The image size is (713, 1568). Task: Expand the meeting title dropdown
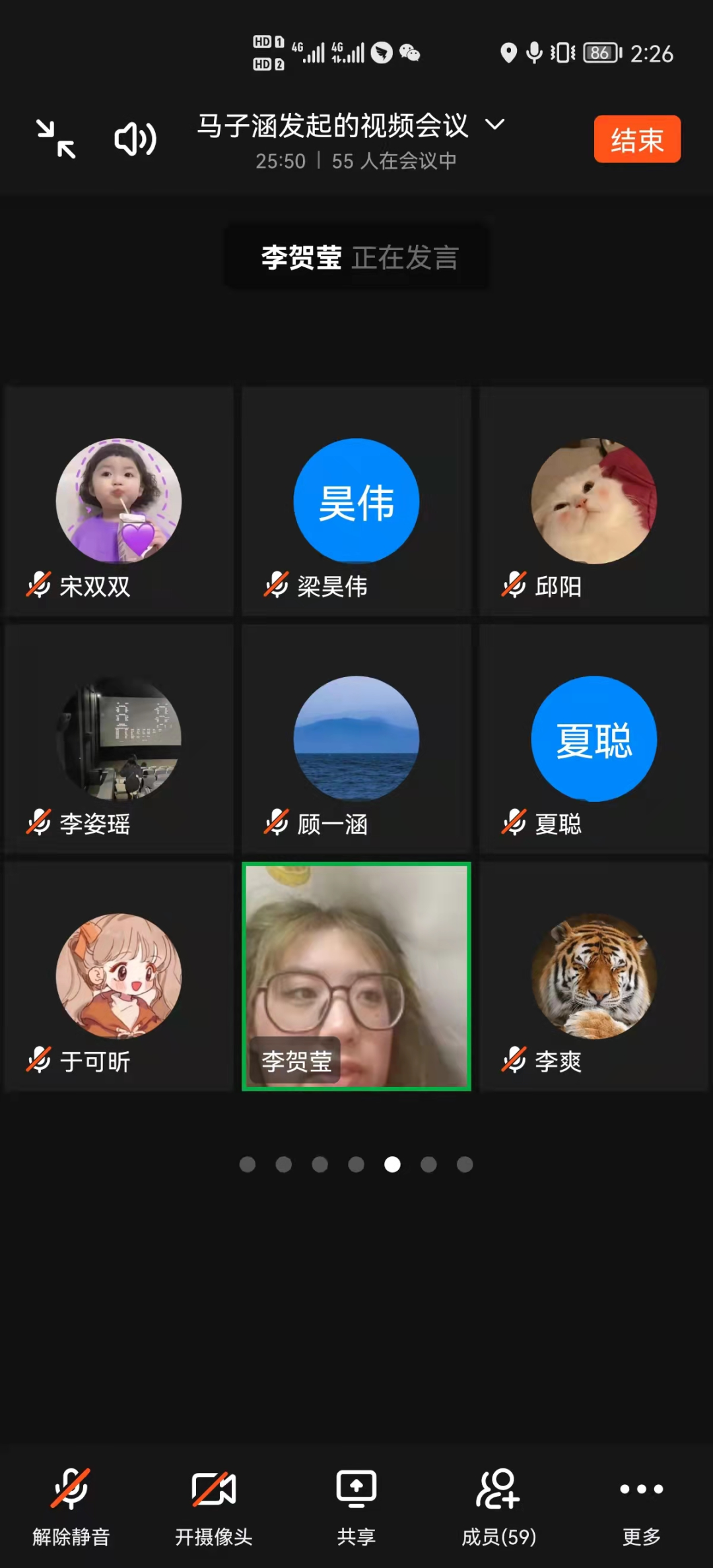494,125
